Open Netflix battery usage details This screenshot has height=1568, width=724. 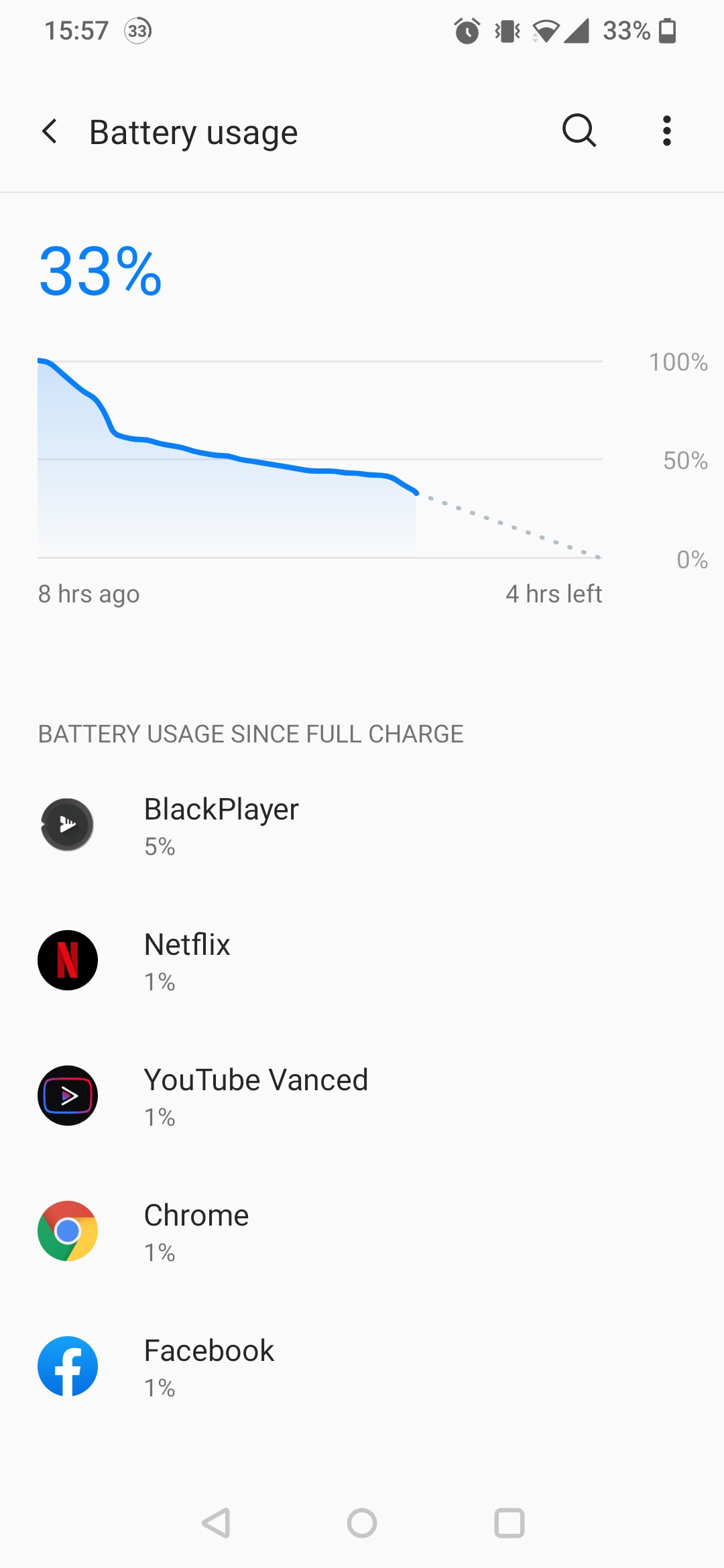point(362,961)
